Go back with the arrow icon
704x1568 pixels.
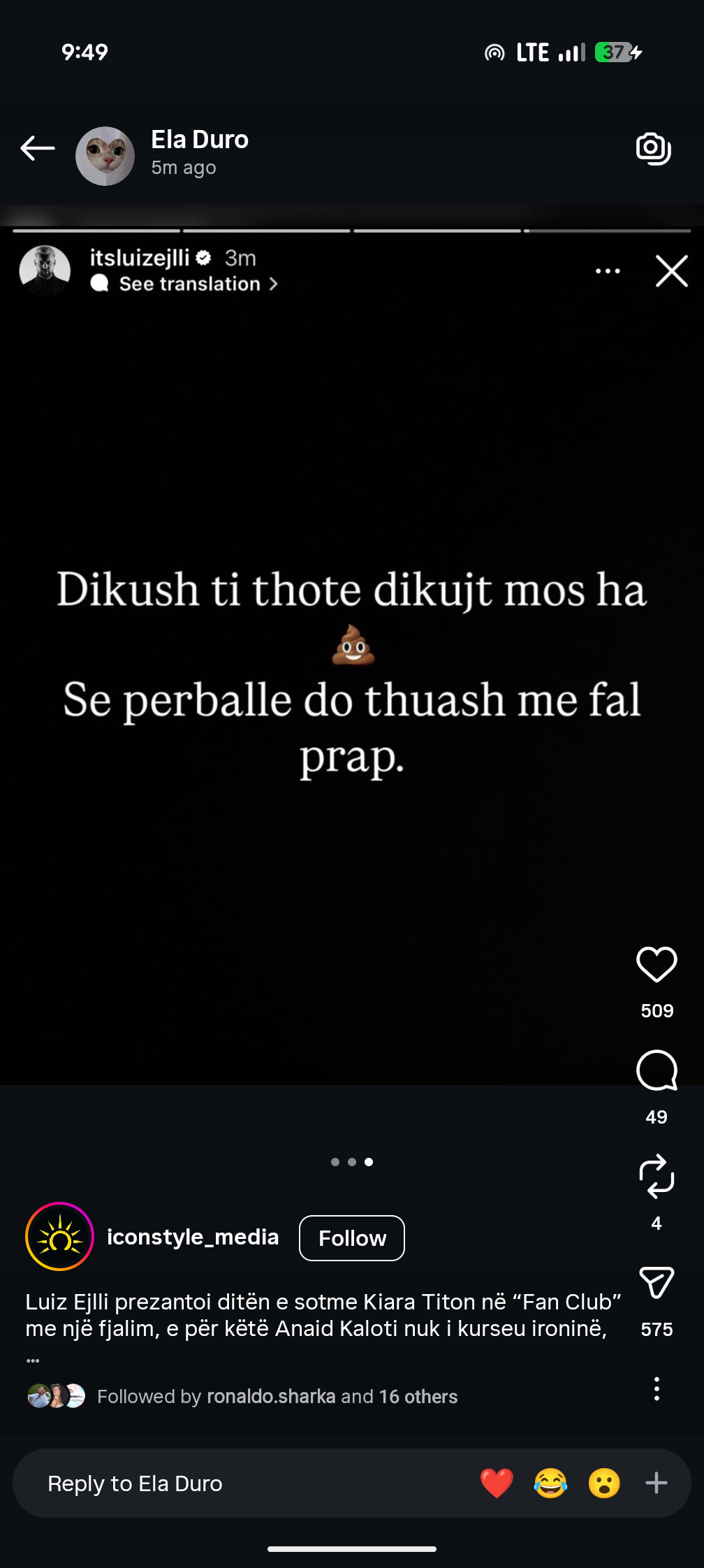[x=38, y=149]
